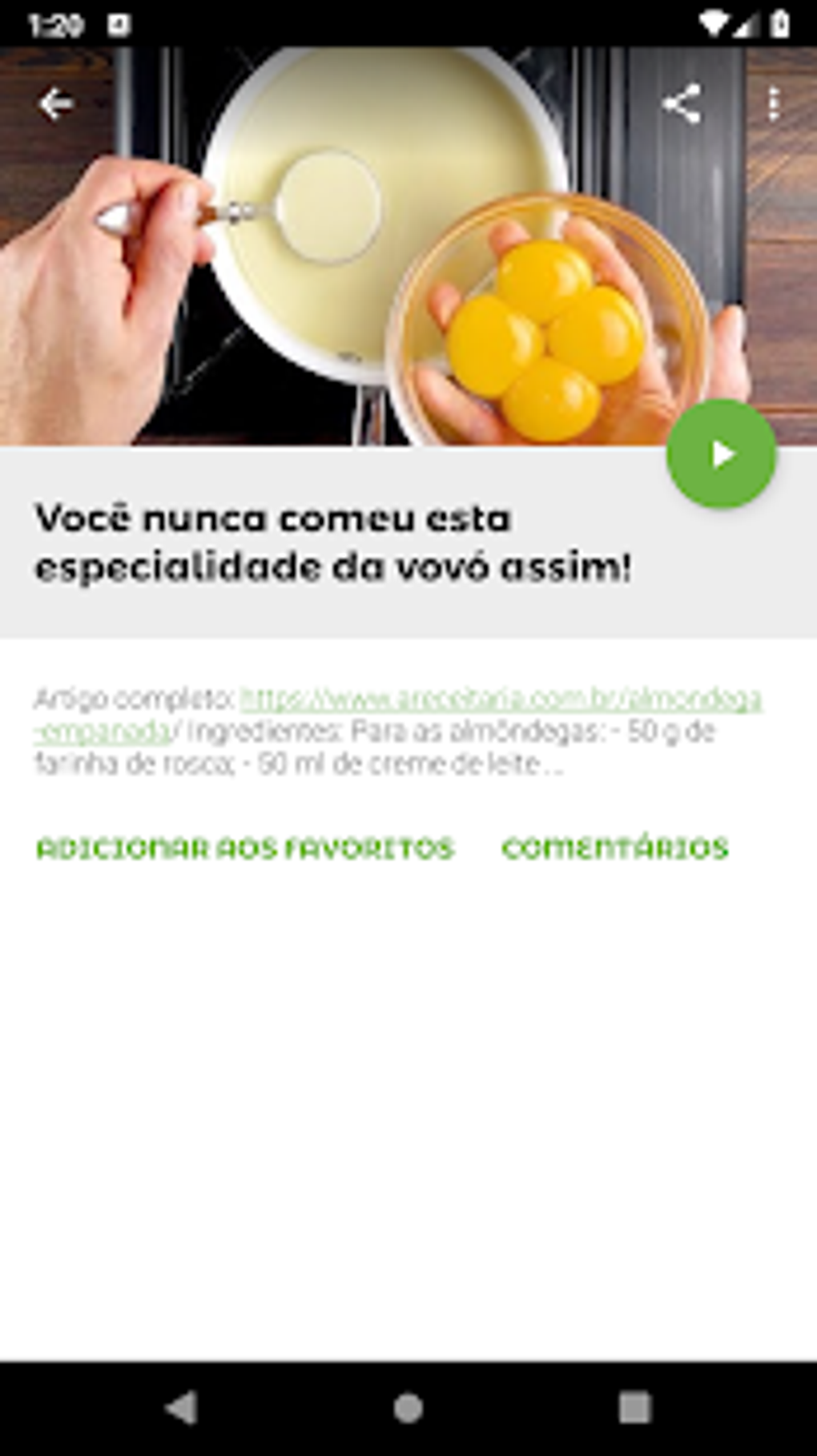The image size is (817, 1456).
Task: Tap Adicionar aos Favoritos
Action: 245,849
